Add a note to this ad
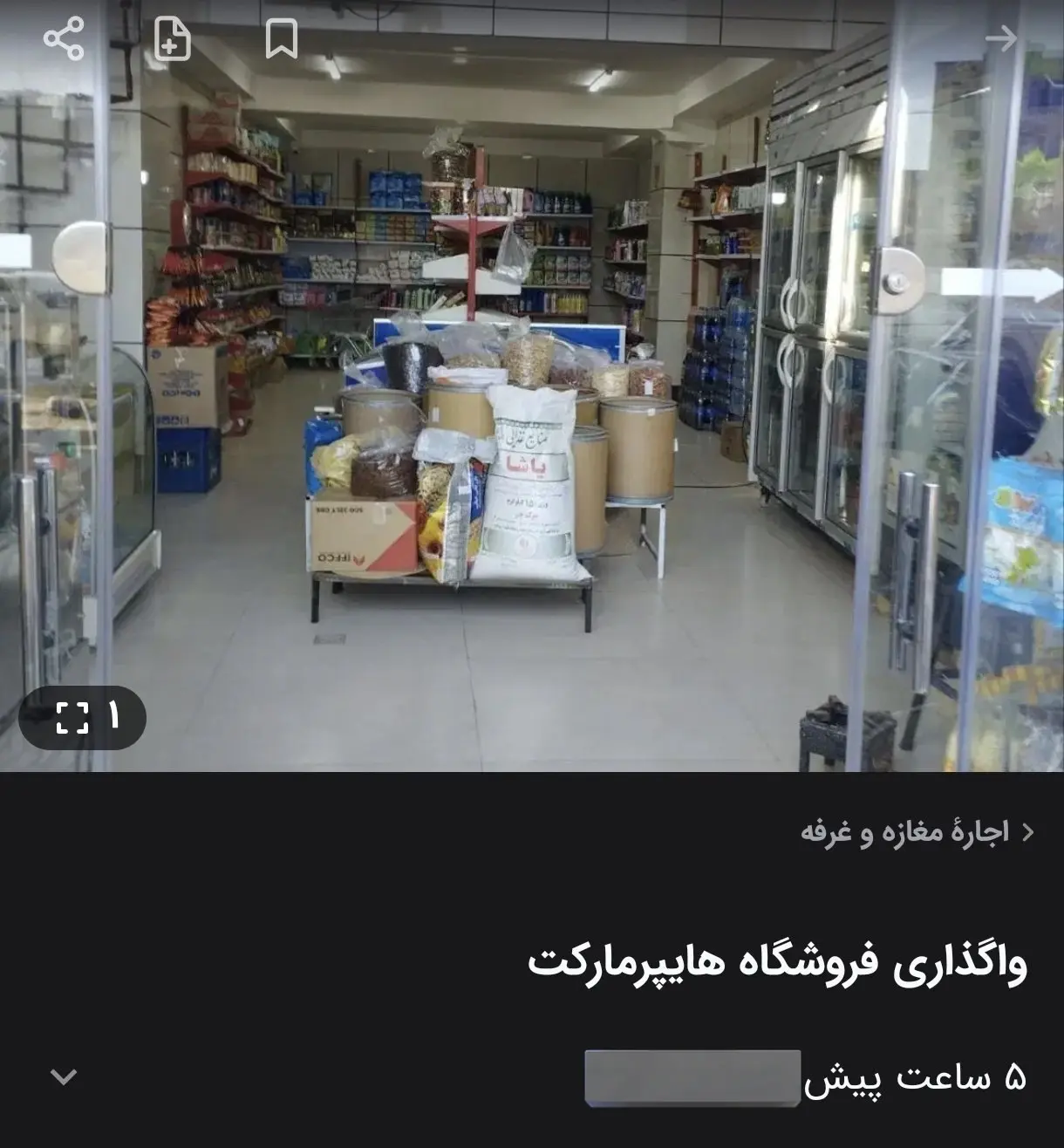This screenshot has width=1064, height=1148. (x=172, y=39)
